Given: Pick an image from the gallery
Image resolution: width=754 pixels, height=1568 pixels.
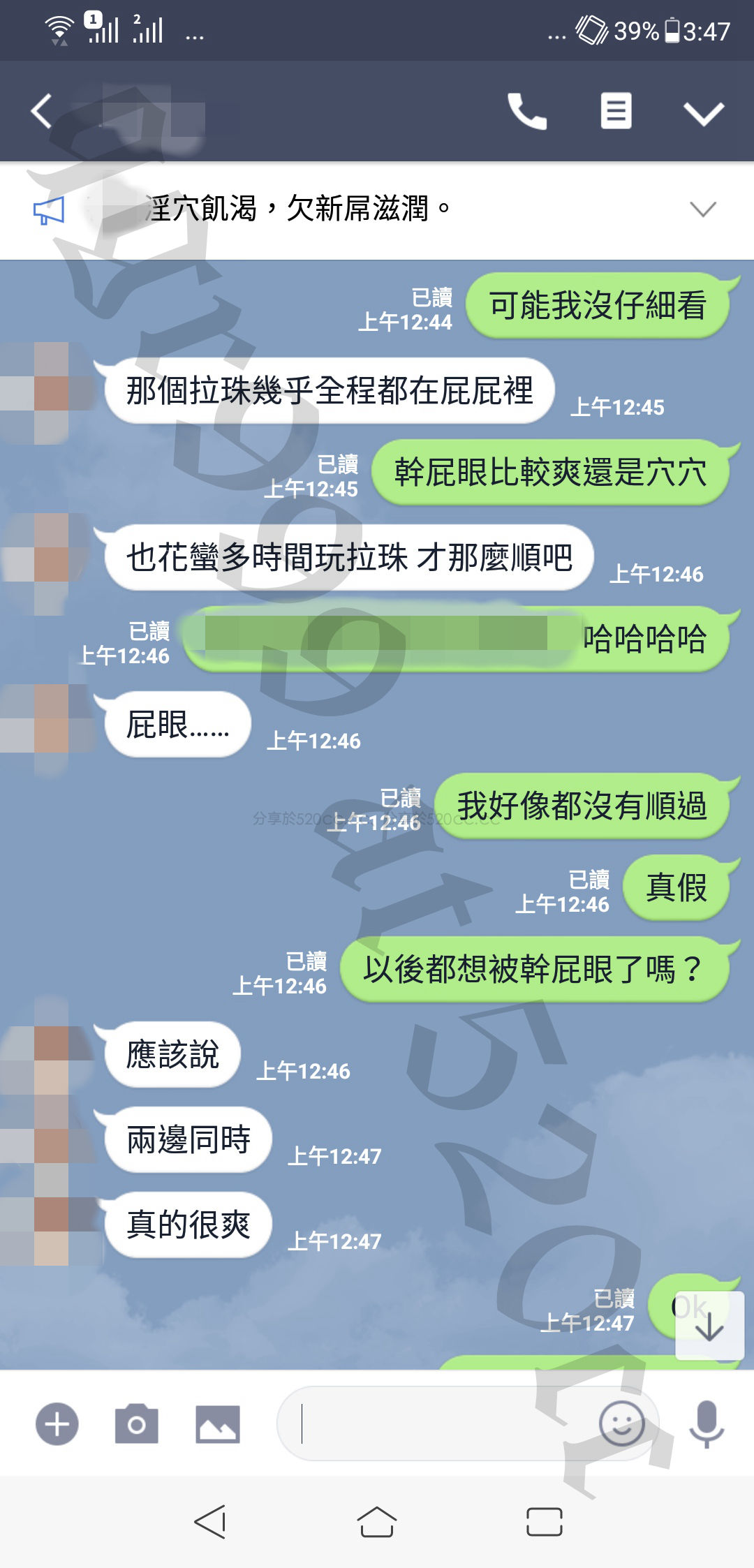Looking at the screenshot, I should (218, 1423).
